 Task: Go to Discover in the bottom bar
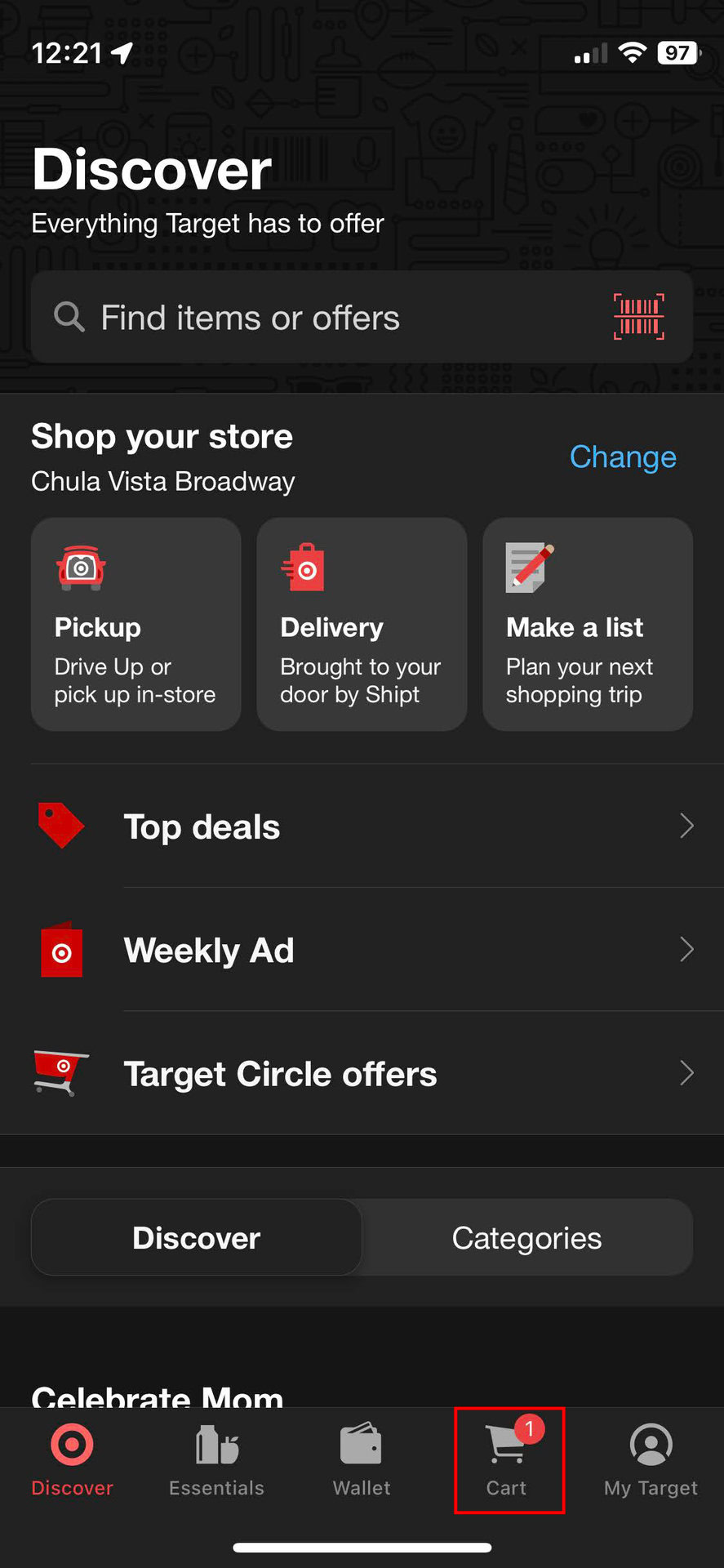pyautogui.click(x=73, y=1460)
